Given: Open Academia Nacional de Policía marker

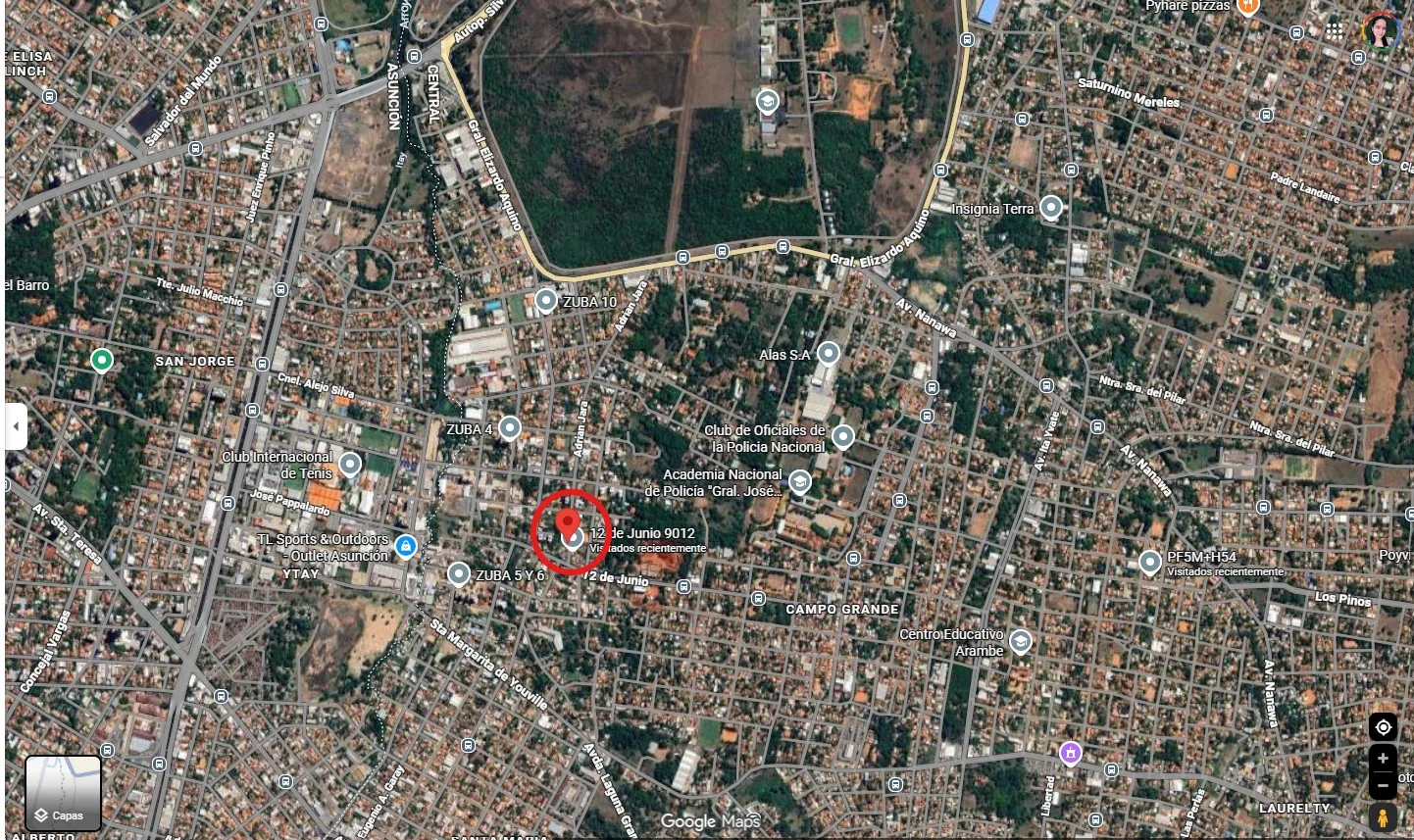Looking at the screenshot, I should coord(800,481).
